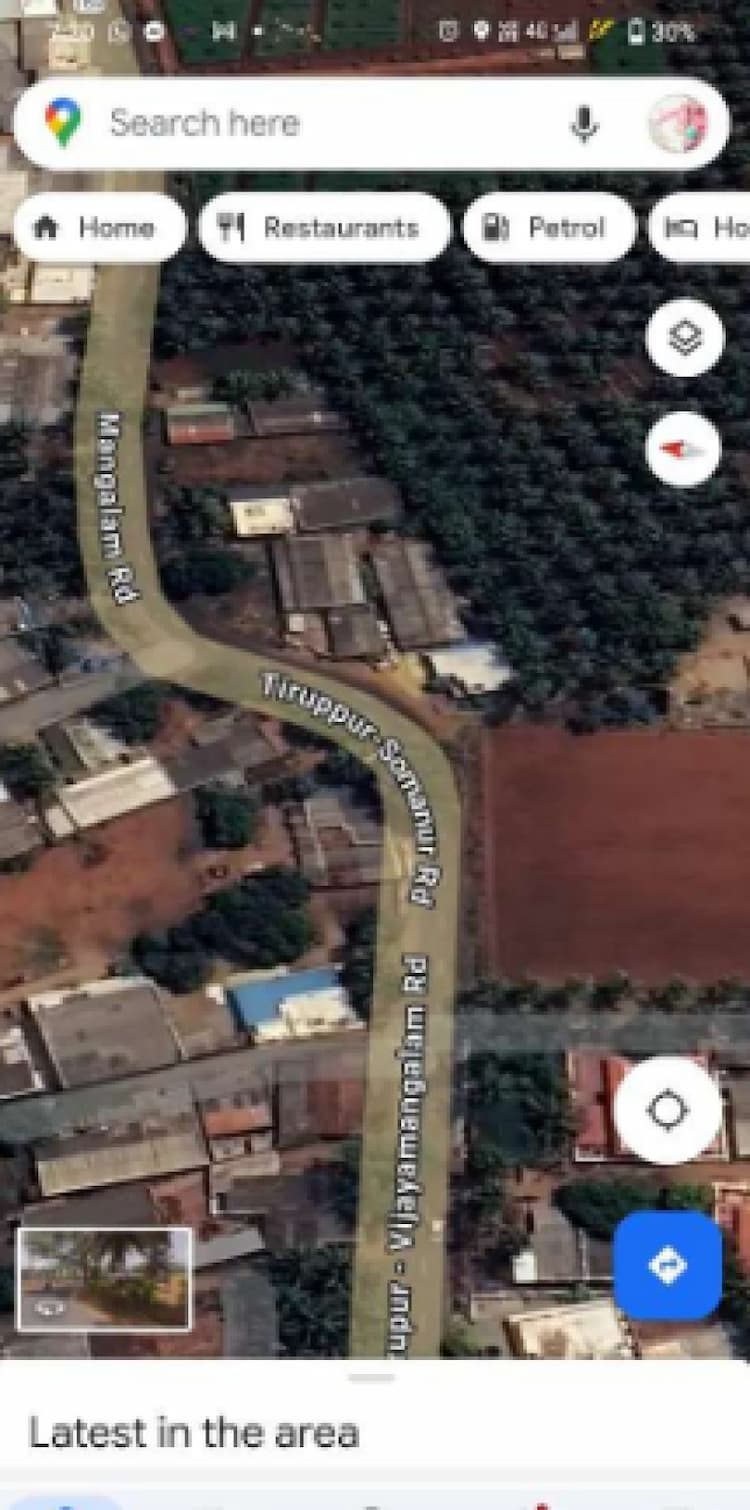Start voice search with the microphone icon
The width and height of the screenshot is (750, 1510).
tap(583, 123)
